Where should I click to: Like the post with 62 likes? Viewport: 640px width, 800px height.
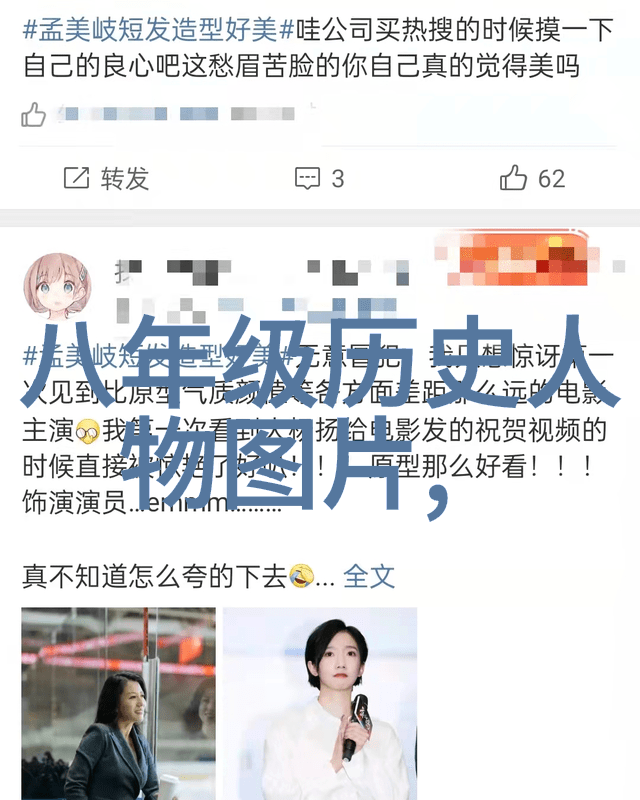532,178
